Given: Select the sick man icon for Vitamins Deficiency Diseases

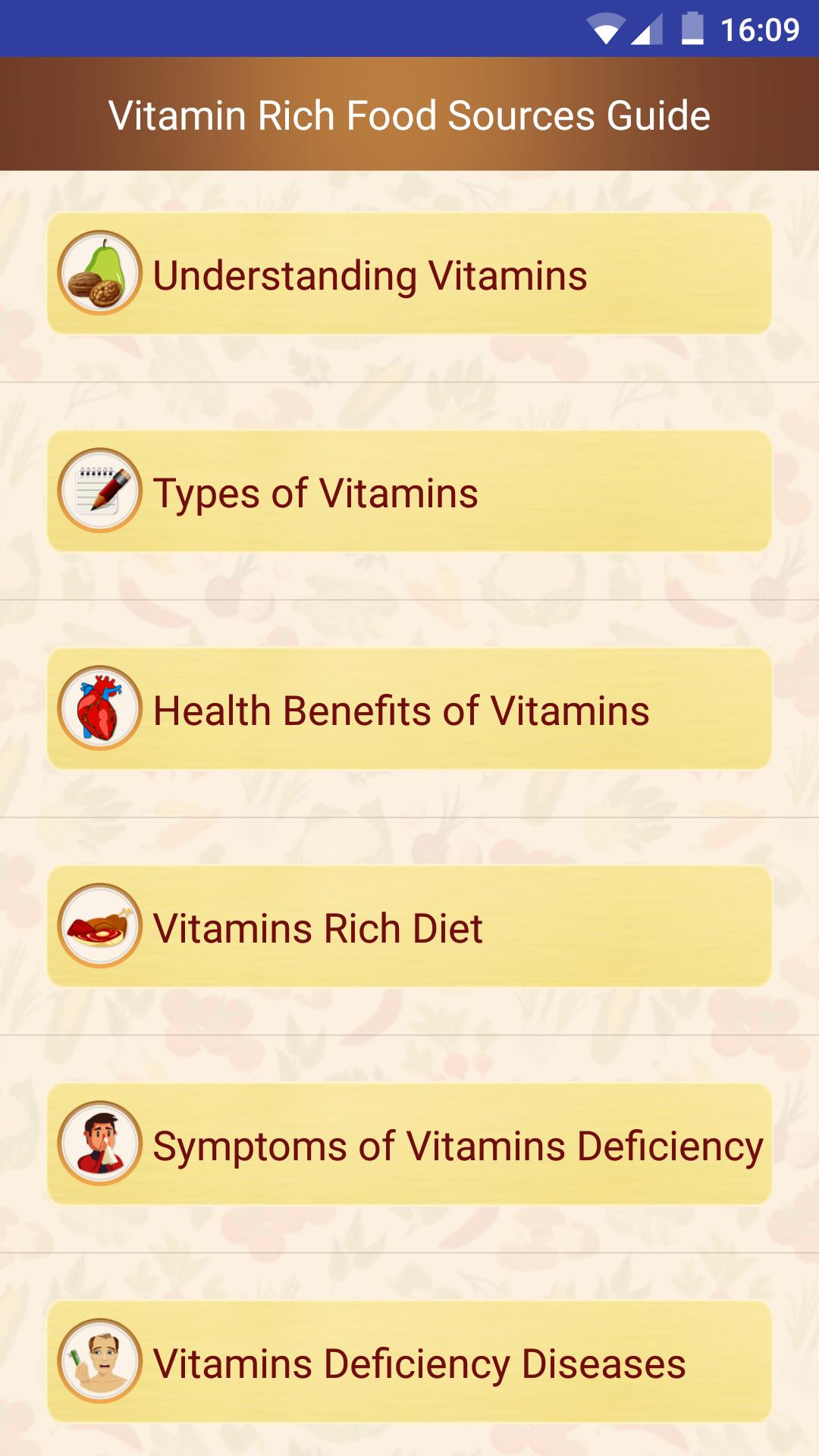Looking at the screenshot, I should point(99,1362).
